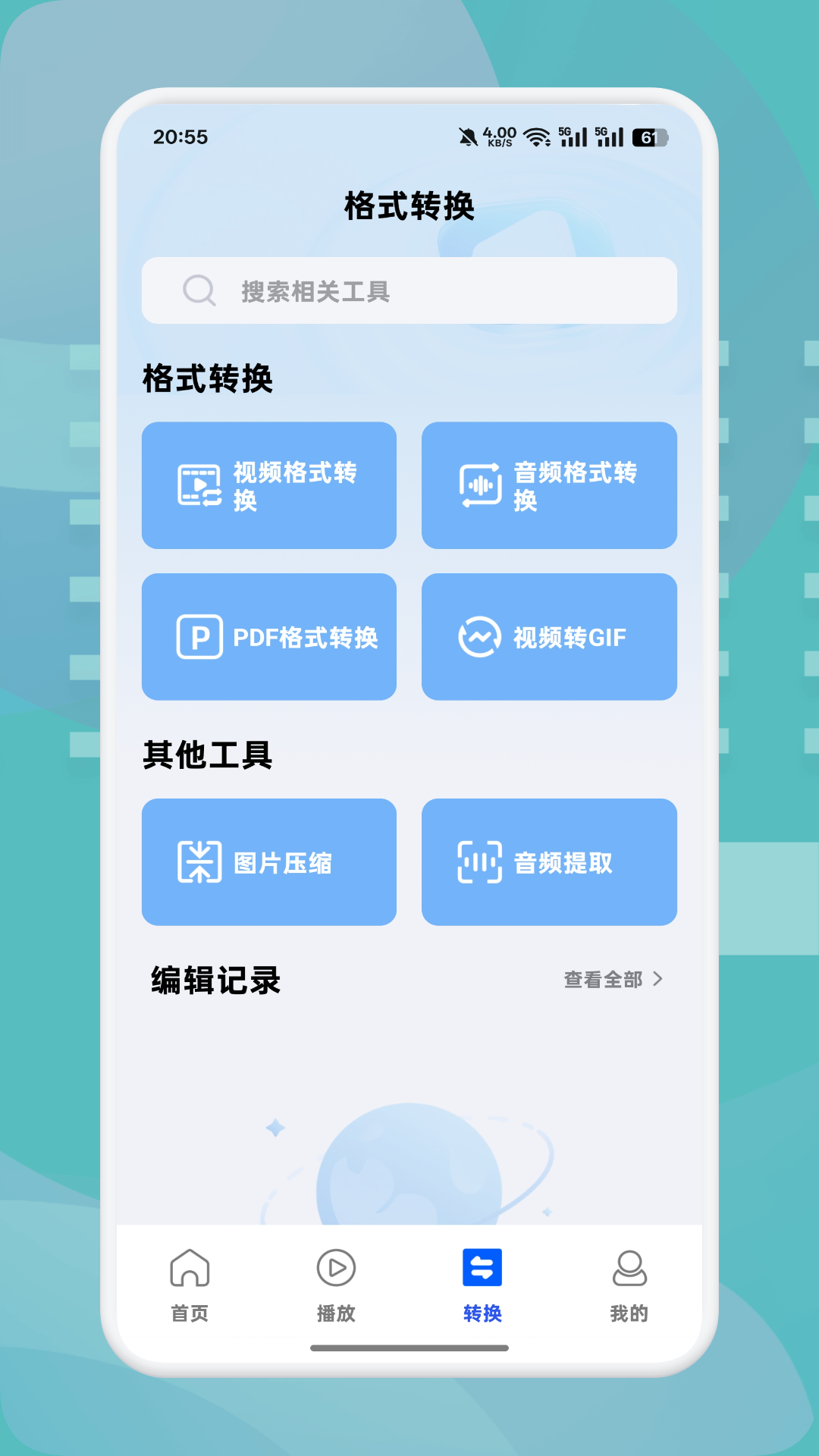Tap the 搜索相关工具 search input field
The image size is (819, 1456).
[x=409, y=290]
